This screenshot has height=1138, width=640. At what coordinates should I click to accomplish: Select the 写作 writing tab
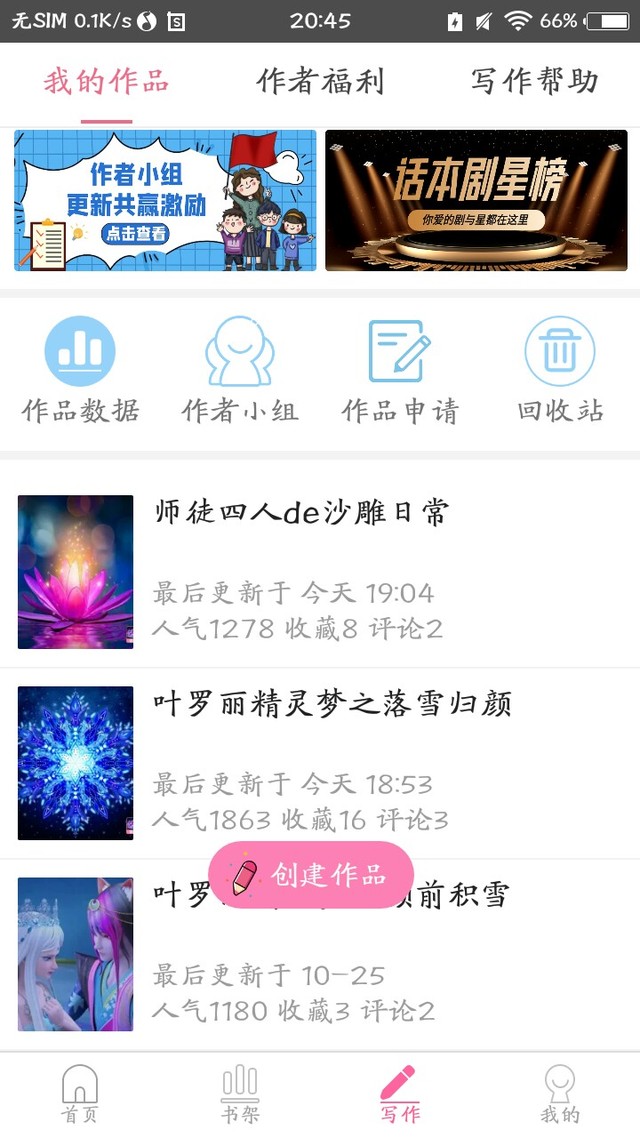(x=399, y=1093)
